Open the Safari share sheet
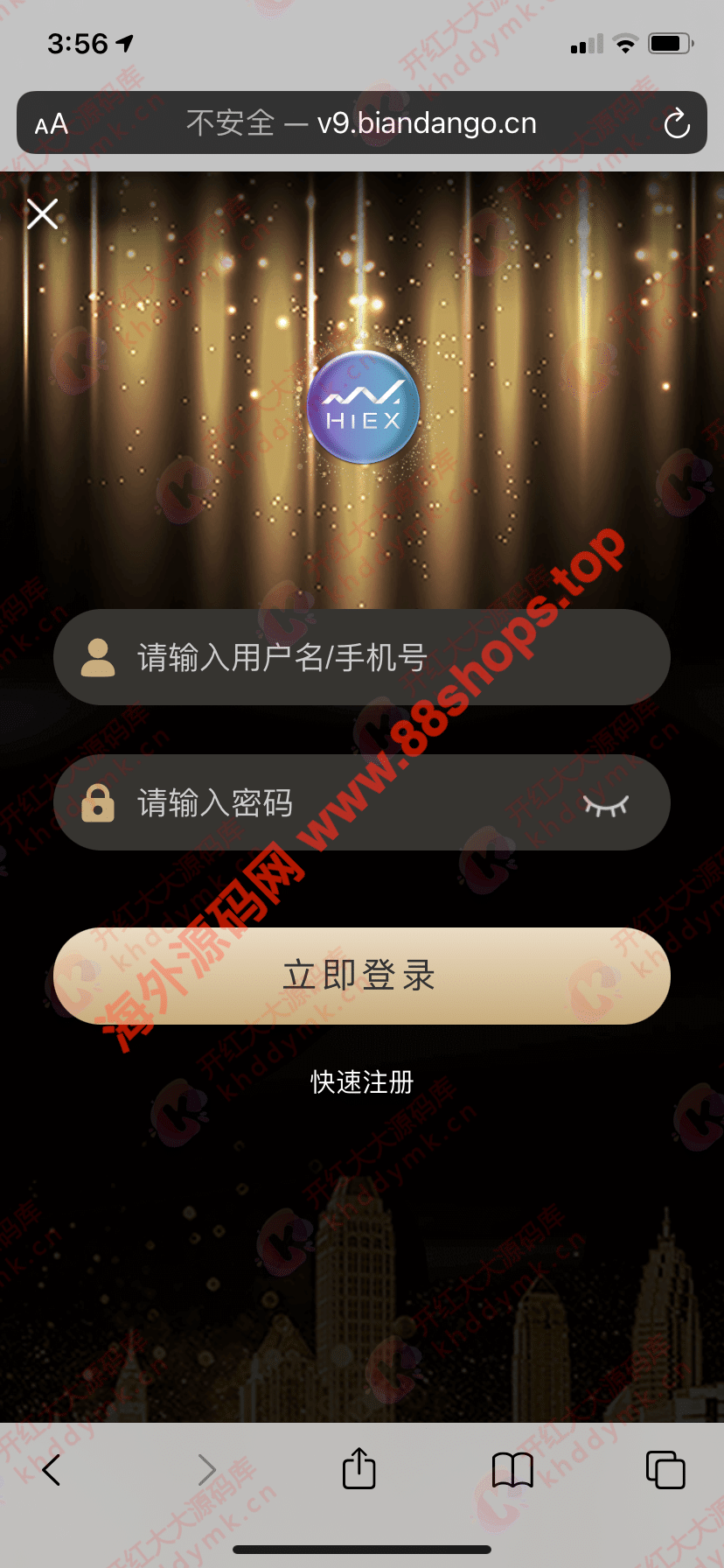The image size is (724, 1568). (x=359, y=1468)
